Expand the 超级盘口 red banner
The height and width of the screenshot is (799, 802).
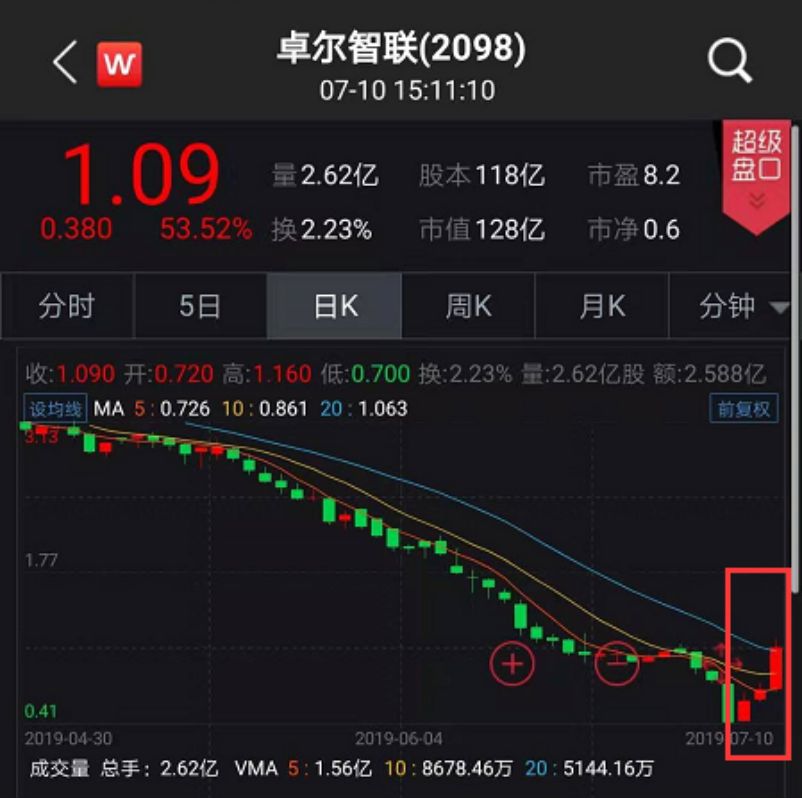[756, 177]
